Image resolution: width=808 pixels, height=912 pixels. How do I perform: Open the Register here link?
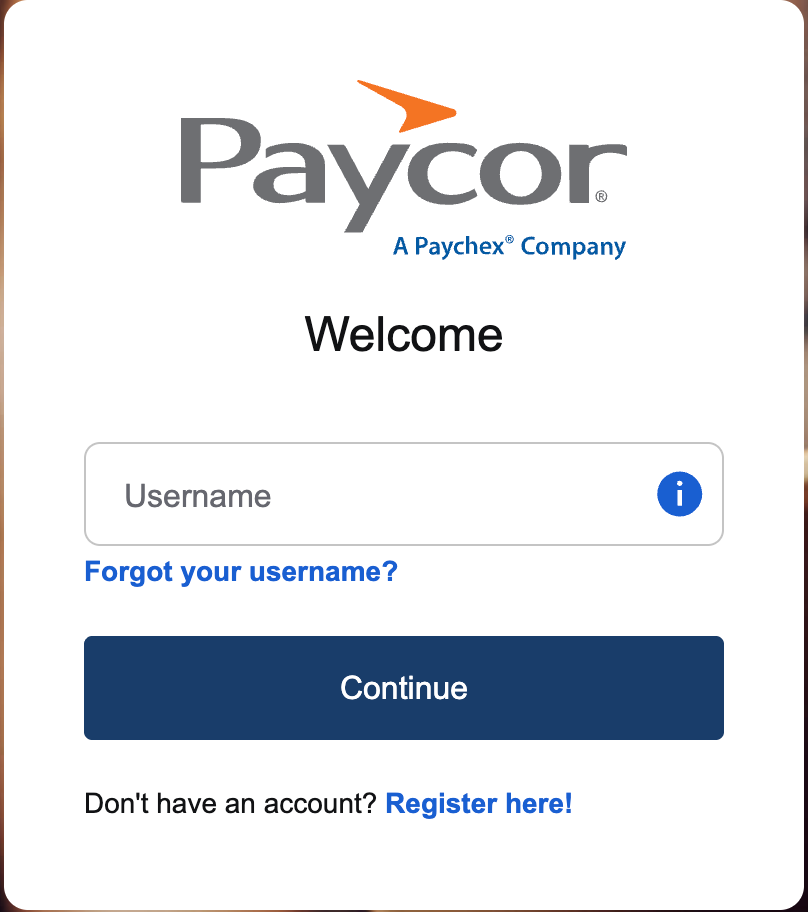(x=479, y=803)
